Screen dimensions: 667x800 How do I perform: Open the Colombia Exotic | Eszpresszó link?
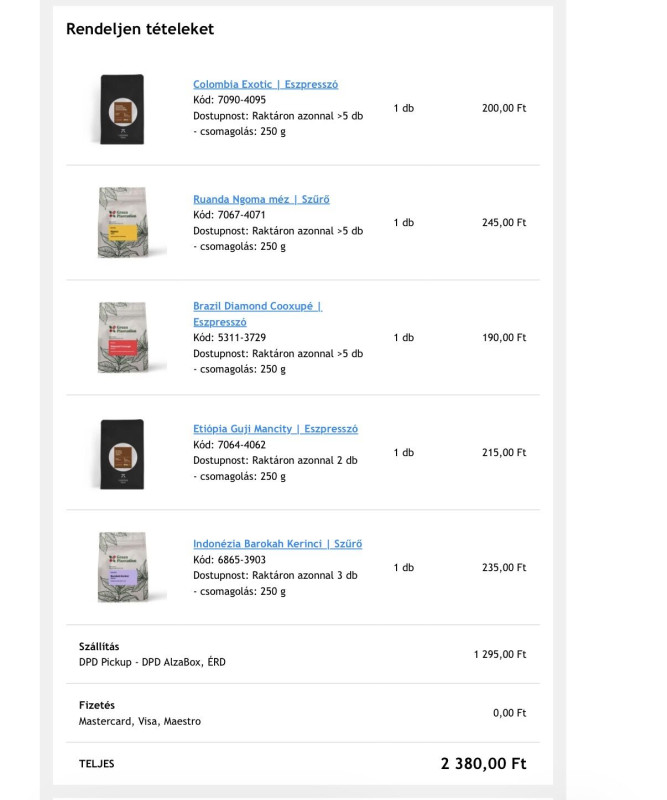(265, 85)
